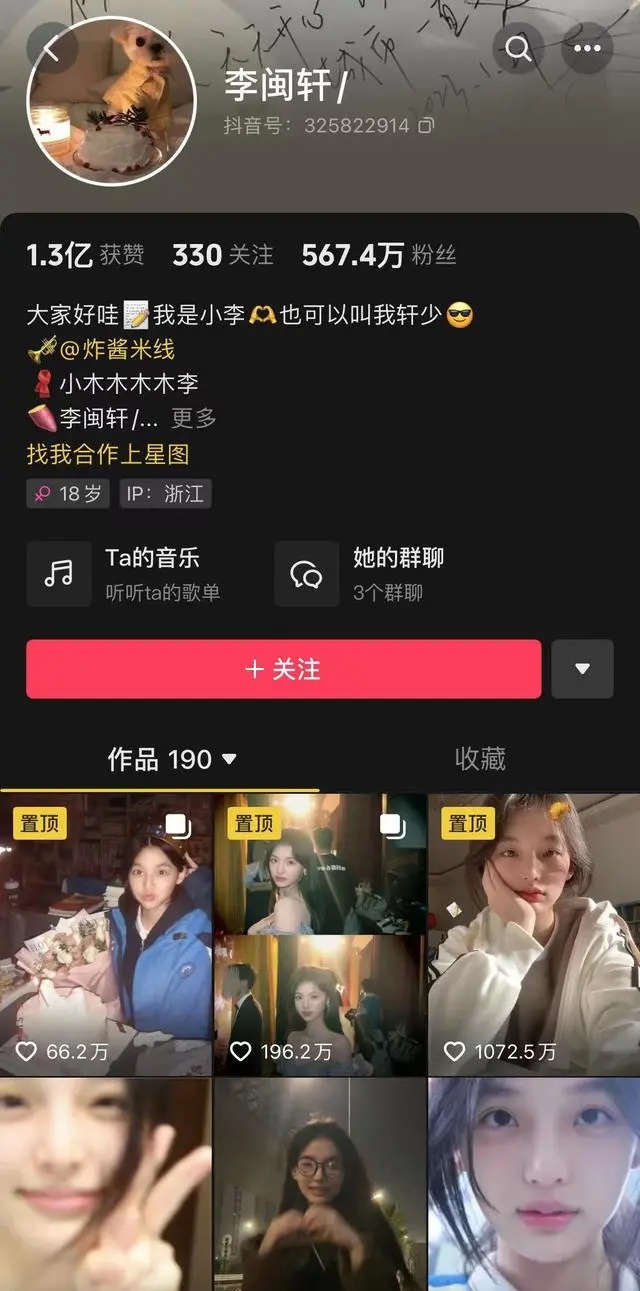
Task: Open the @炸酱米线 mention link
Action: (x=117, y=349)
